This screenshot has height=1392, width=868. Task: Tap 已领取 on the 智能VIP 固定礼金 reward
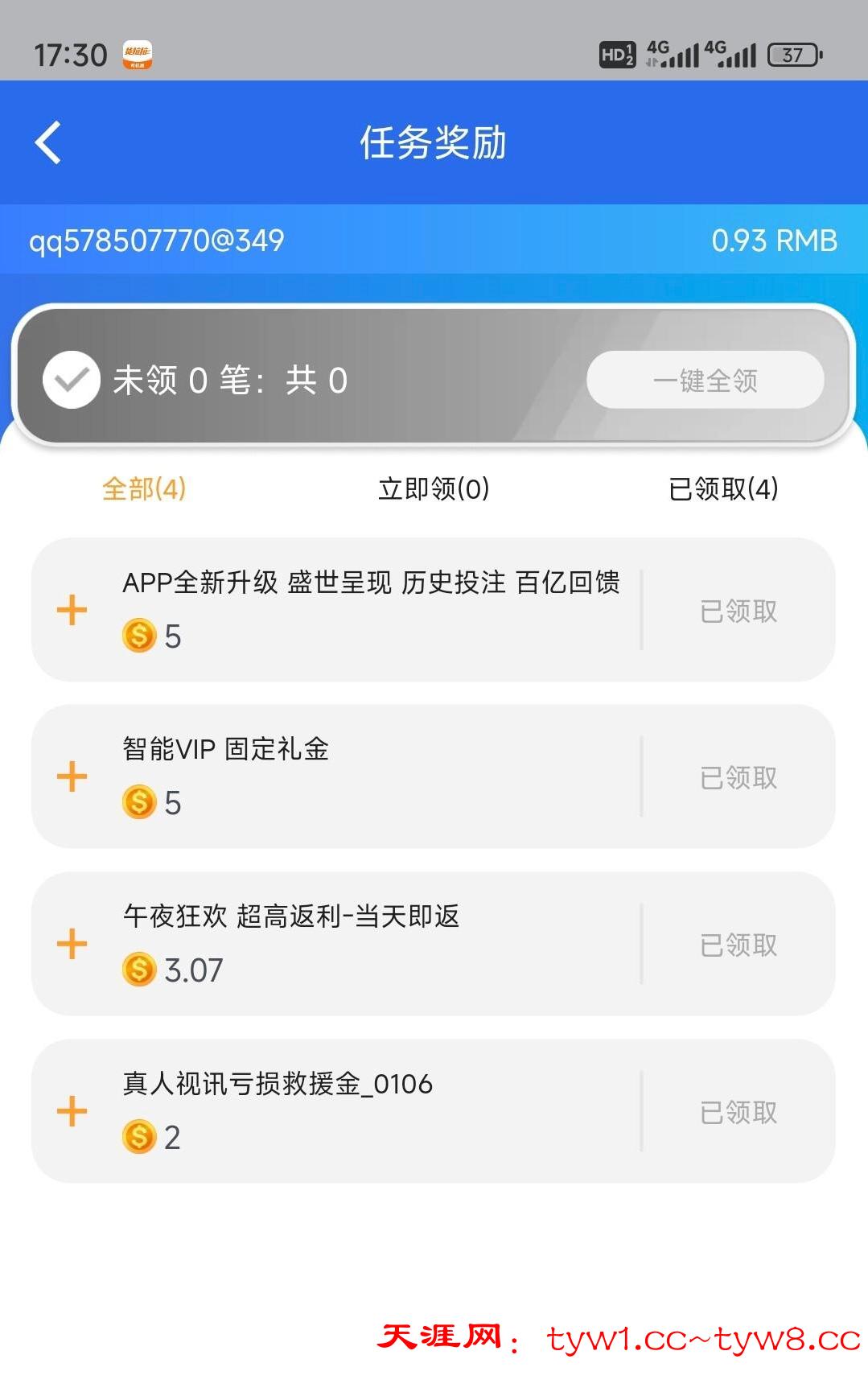738,778
